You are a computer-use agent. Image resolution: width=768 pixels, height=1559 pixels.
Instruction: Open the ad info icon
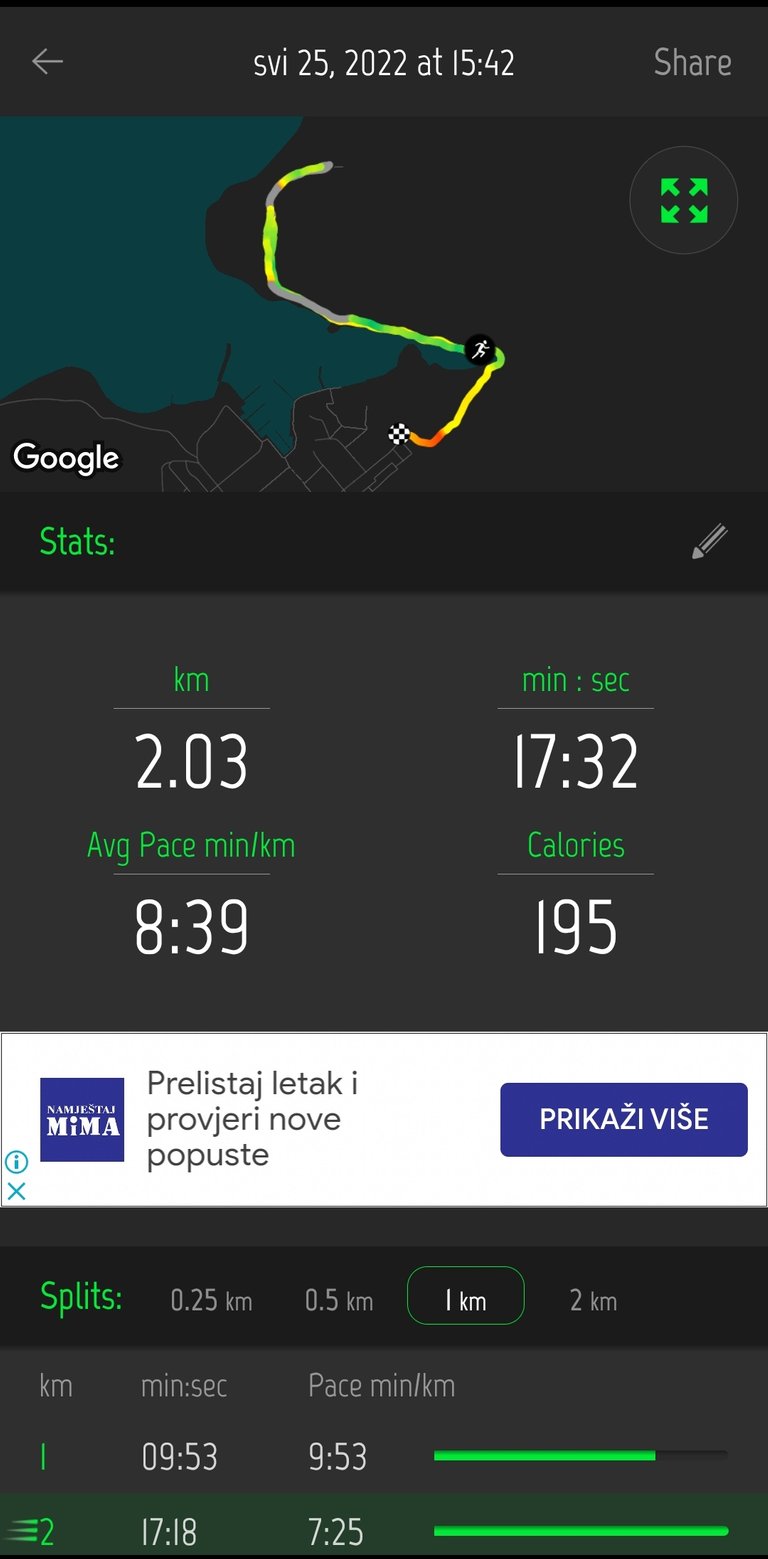coord(16,1162)
